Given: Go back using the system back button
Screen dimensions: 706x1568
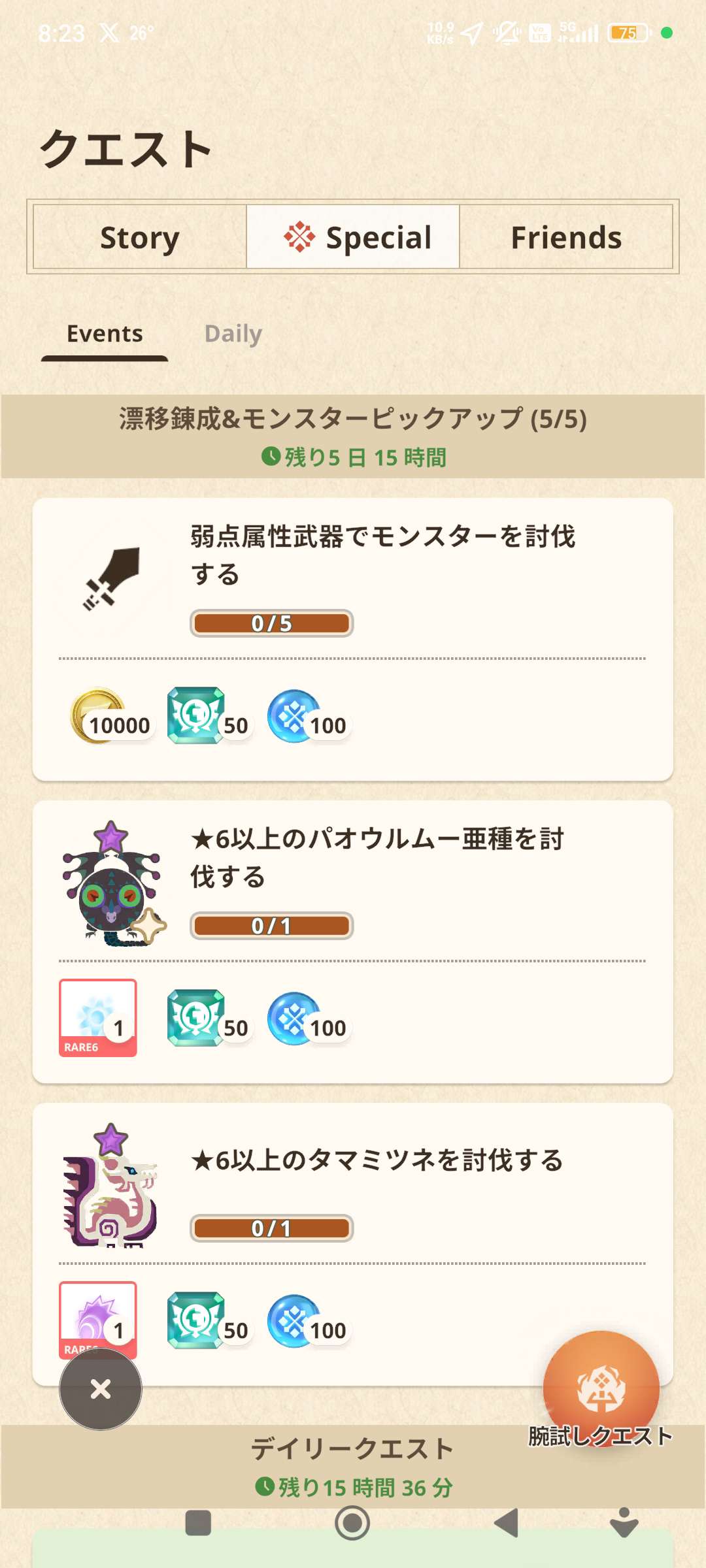Looking at the screenshot, I should 507,1523.
